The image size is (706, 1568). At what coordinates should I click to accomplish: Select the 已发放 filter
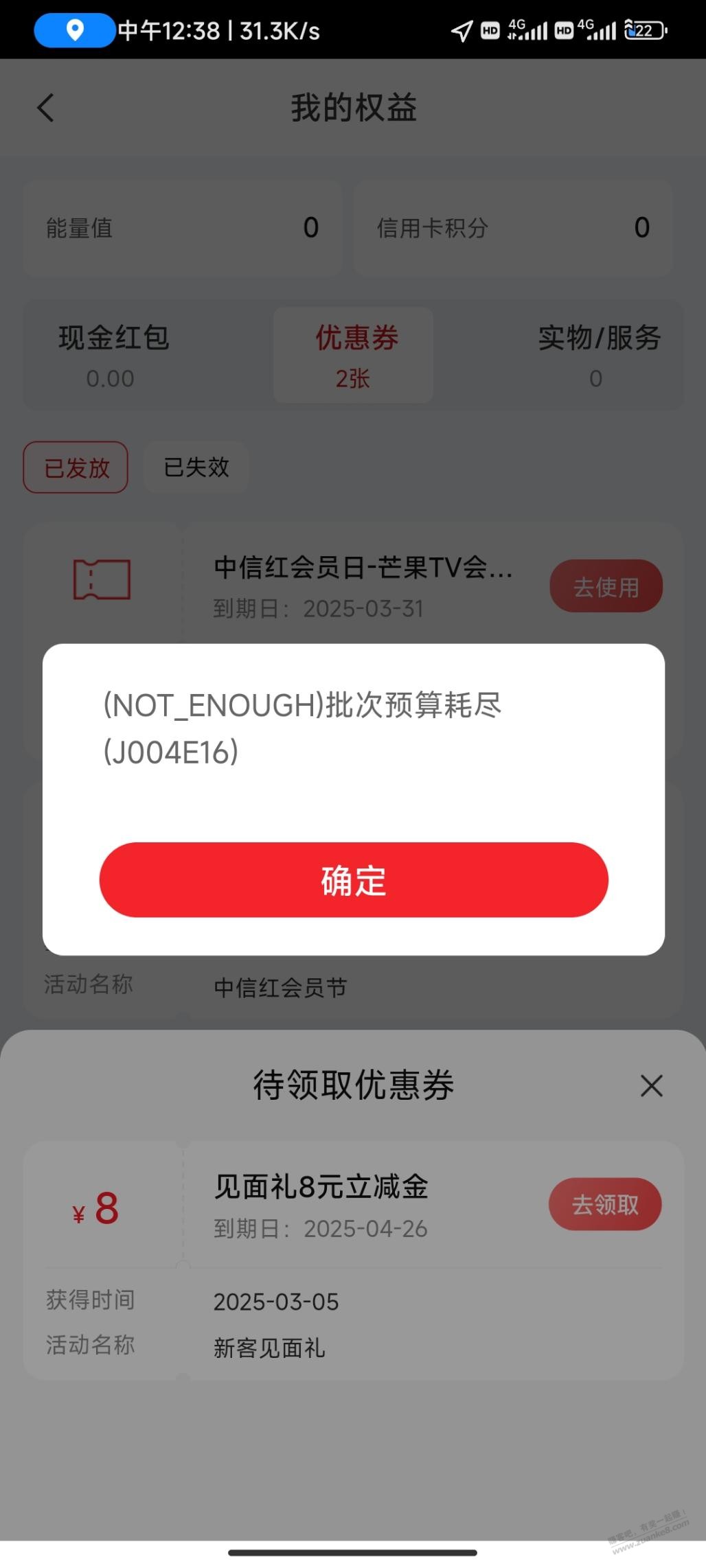(x=76, y=468)
